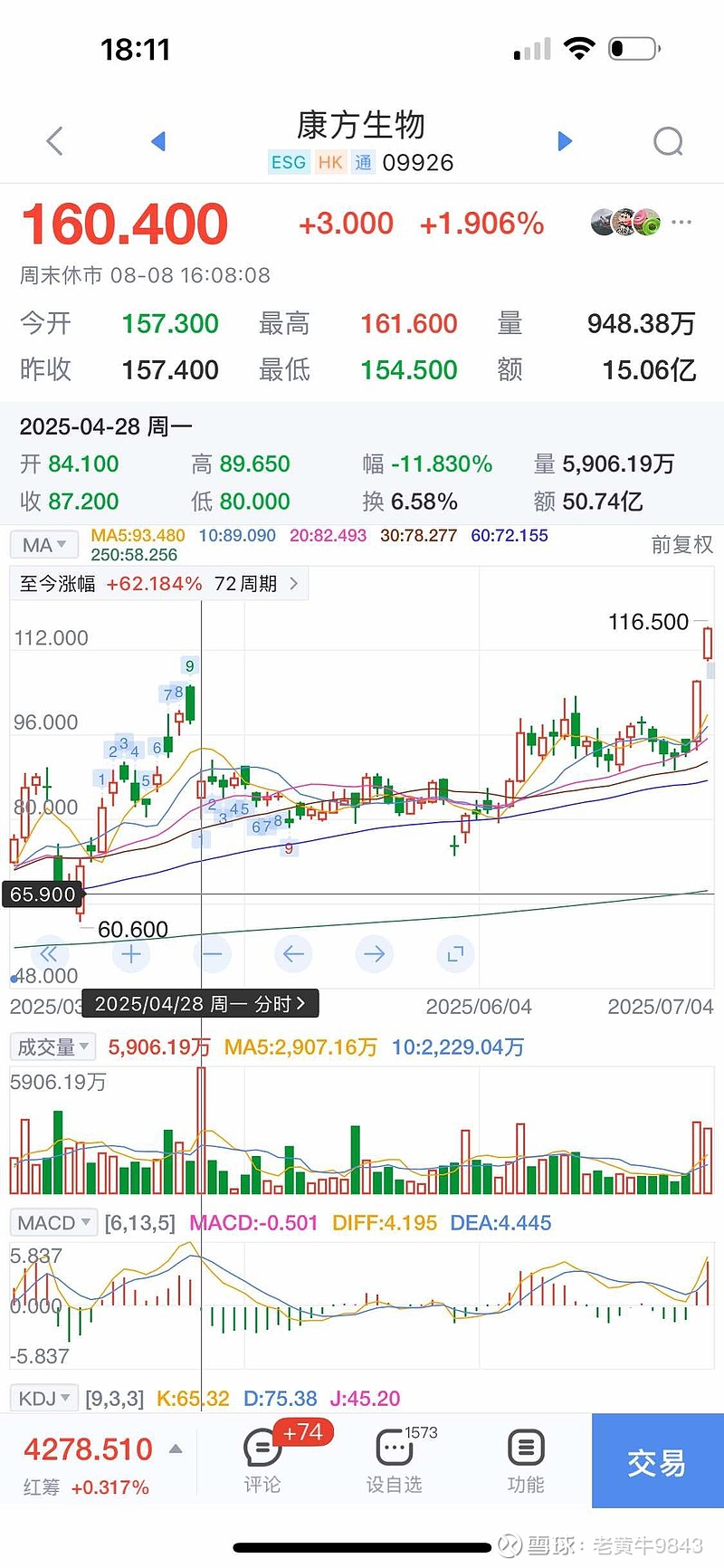Screen dimensions: 724x1568
Task: Tap the 设自选 watchlist icon
Action: tap(394, 1459)
